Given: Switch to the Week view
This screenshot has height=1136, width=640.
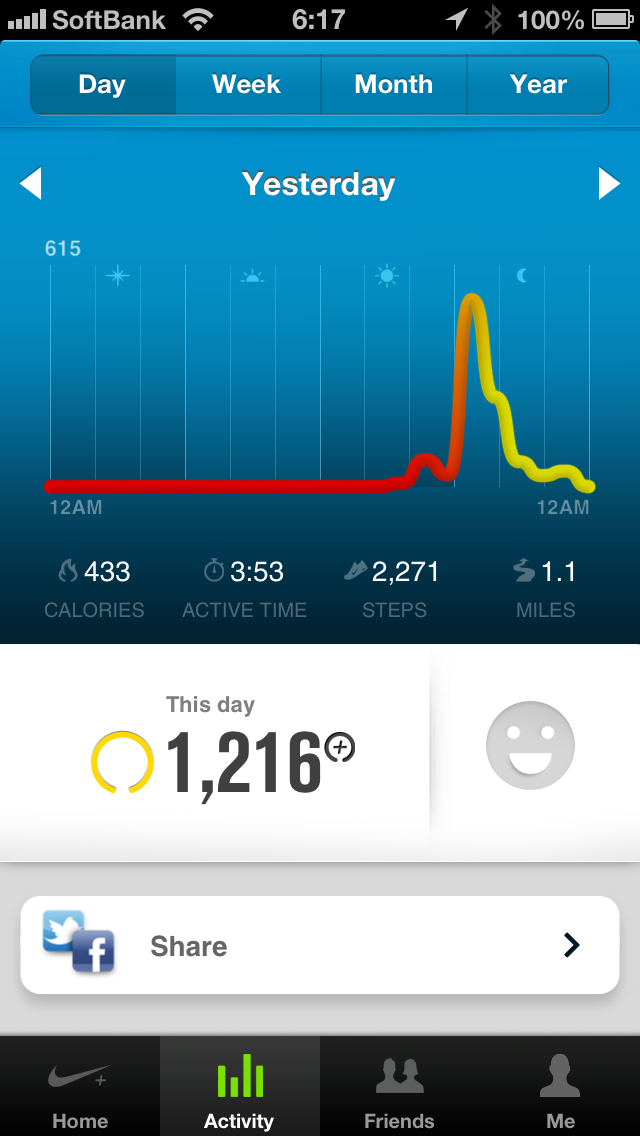Looking at the screenshot, I should pyautogui.click(x=247, y=85).
